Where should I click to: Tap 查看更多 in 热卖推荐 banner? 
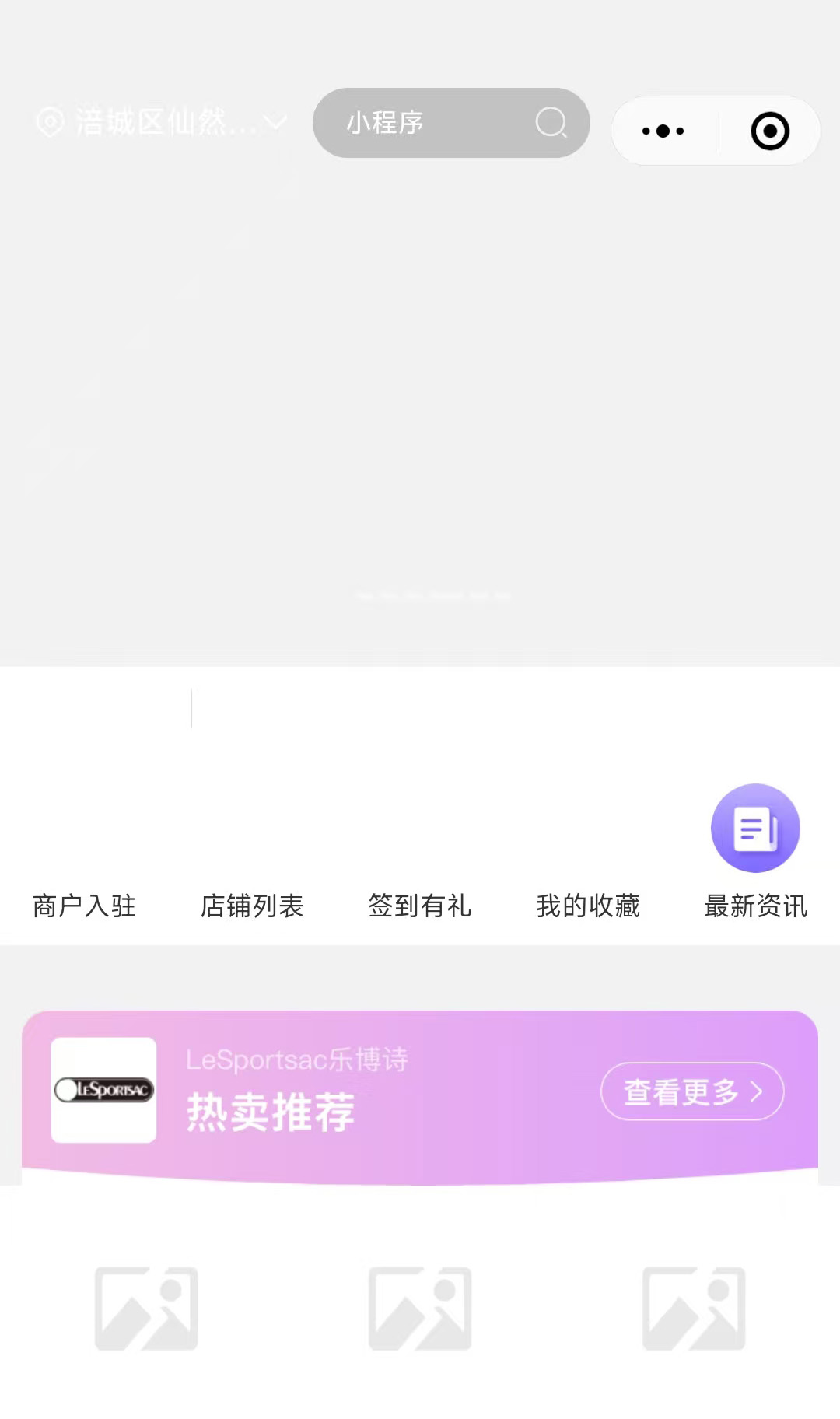(x=692, y=1091)
